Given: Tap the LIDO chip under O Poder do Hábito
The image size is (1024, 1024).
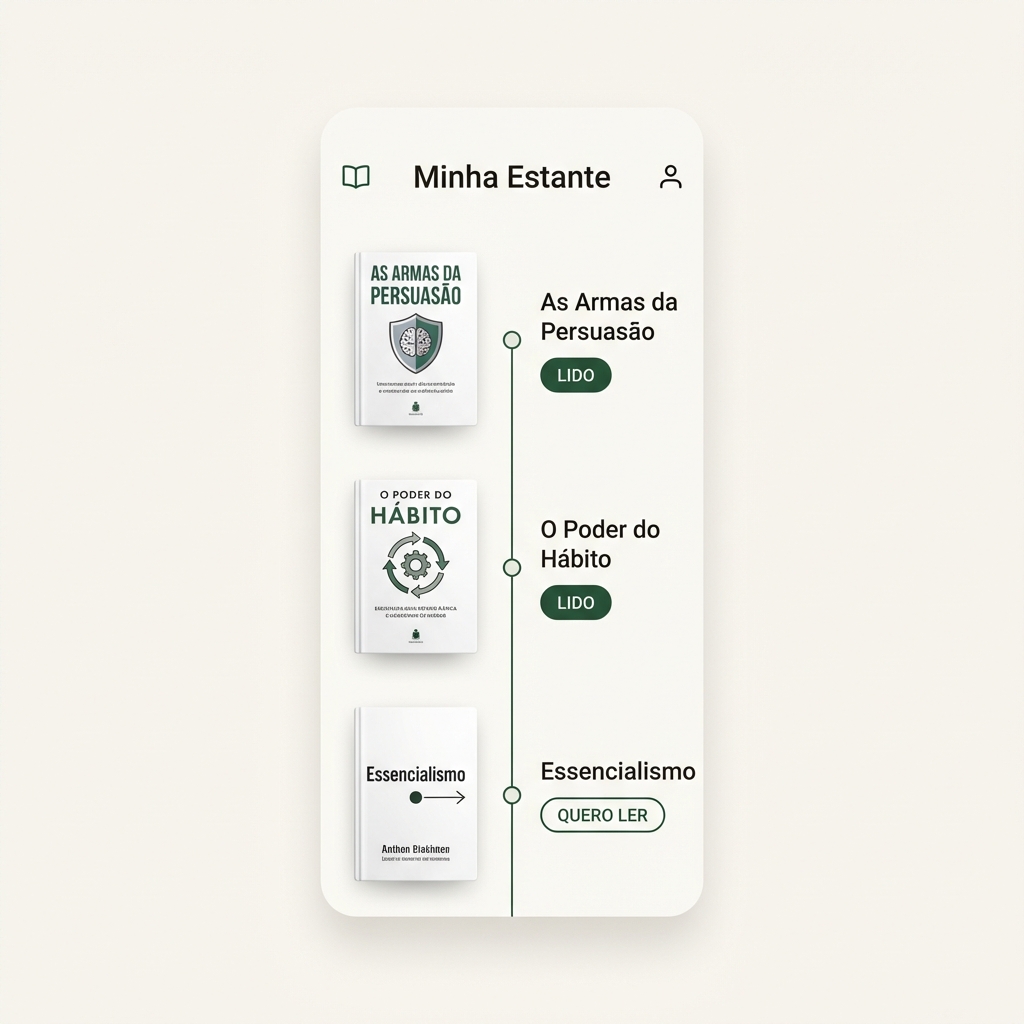Looking at the screenshot, I should (x=575, y=603).
